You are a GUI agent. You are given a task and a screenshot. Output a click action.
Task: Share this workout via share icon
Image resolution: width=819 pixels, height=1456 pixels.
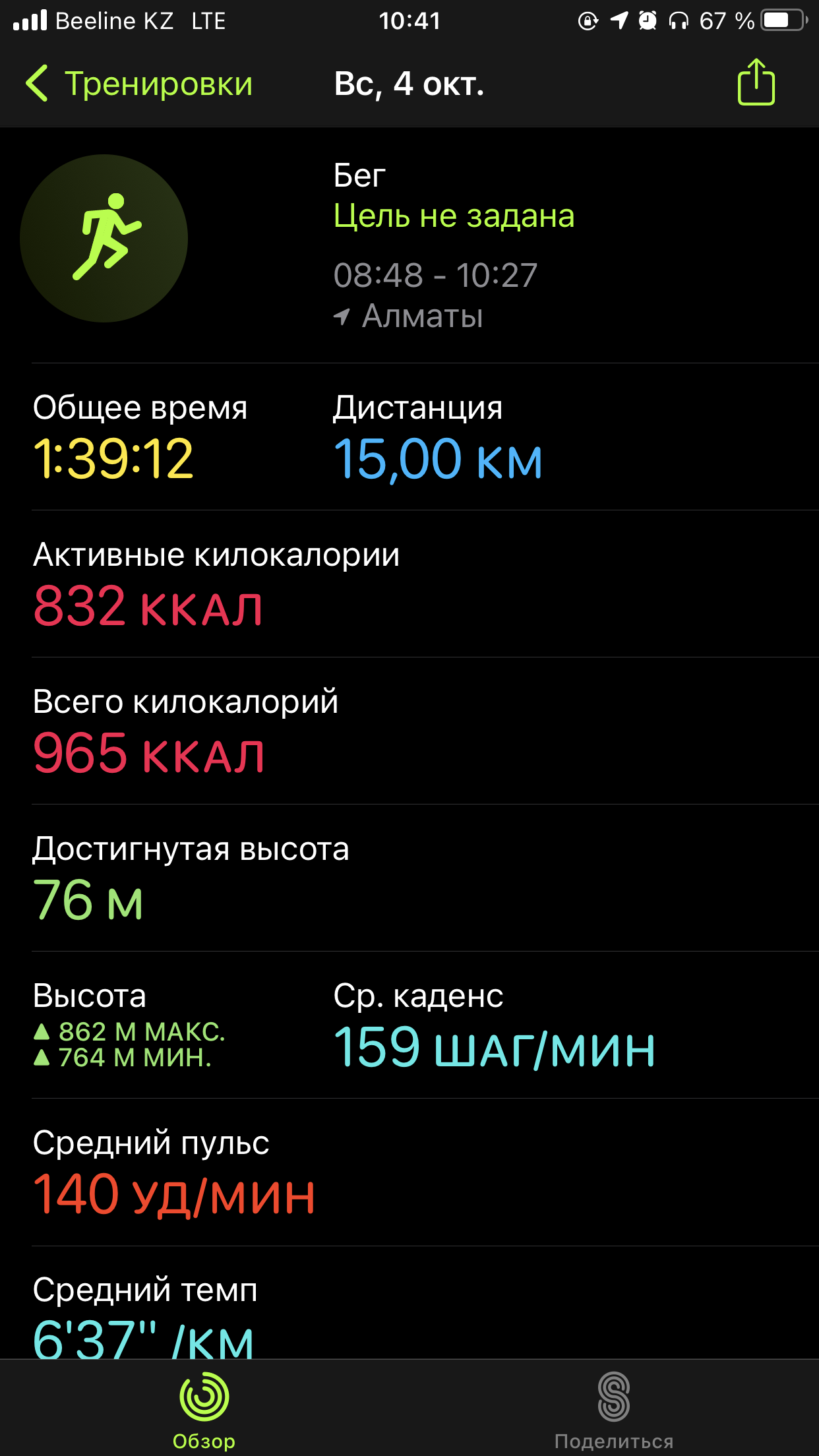coord(756,82)
